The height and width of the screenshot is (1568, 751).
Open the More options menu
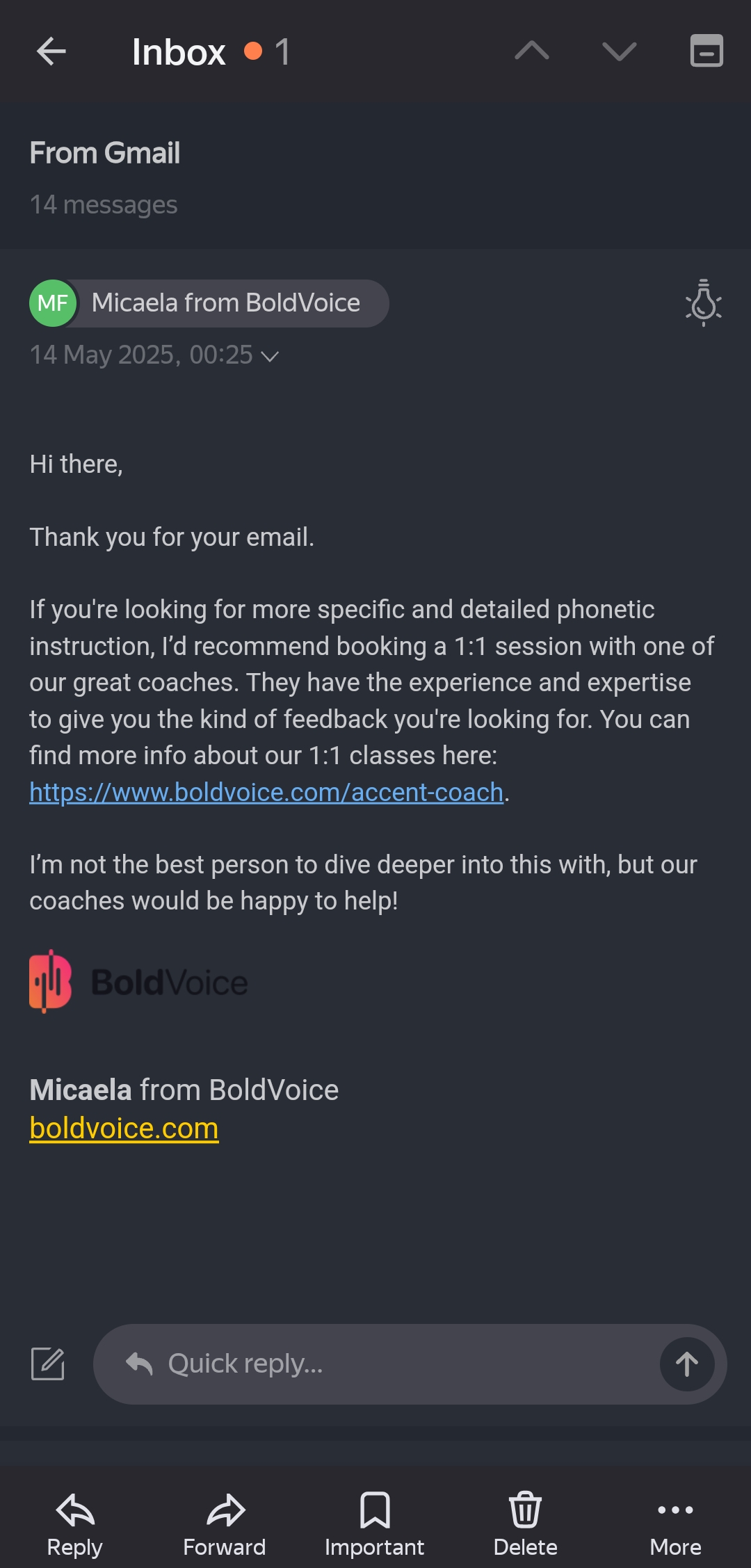[x=675, y=1523]
